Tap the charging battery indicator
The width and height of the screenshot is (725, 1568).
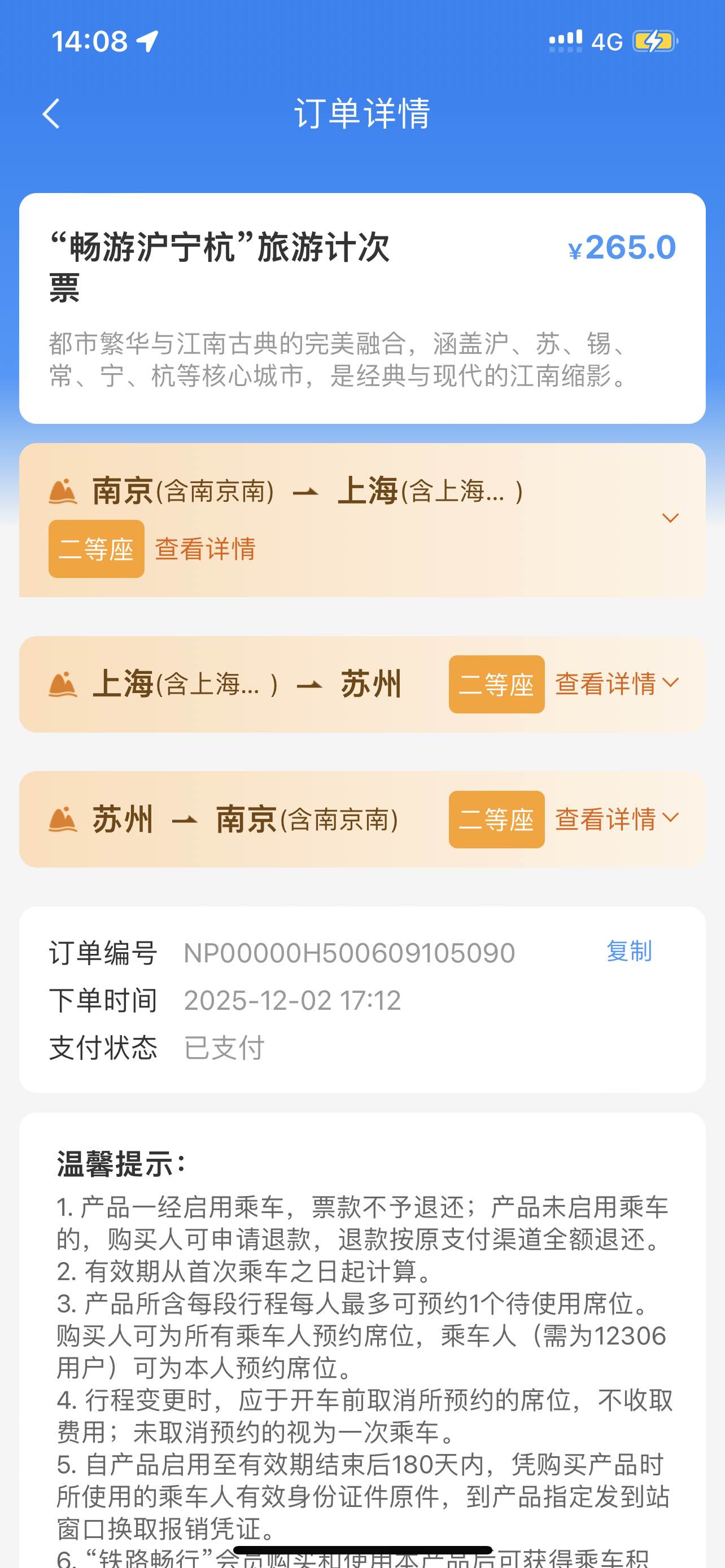click(654, 41)
